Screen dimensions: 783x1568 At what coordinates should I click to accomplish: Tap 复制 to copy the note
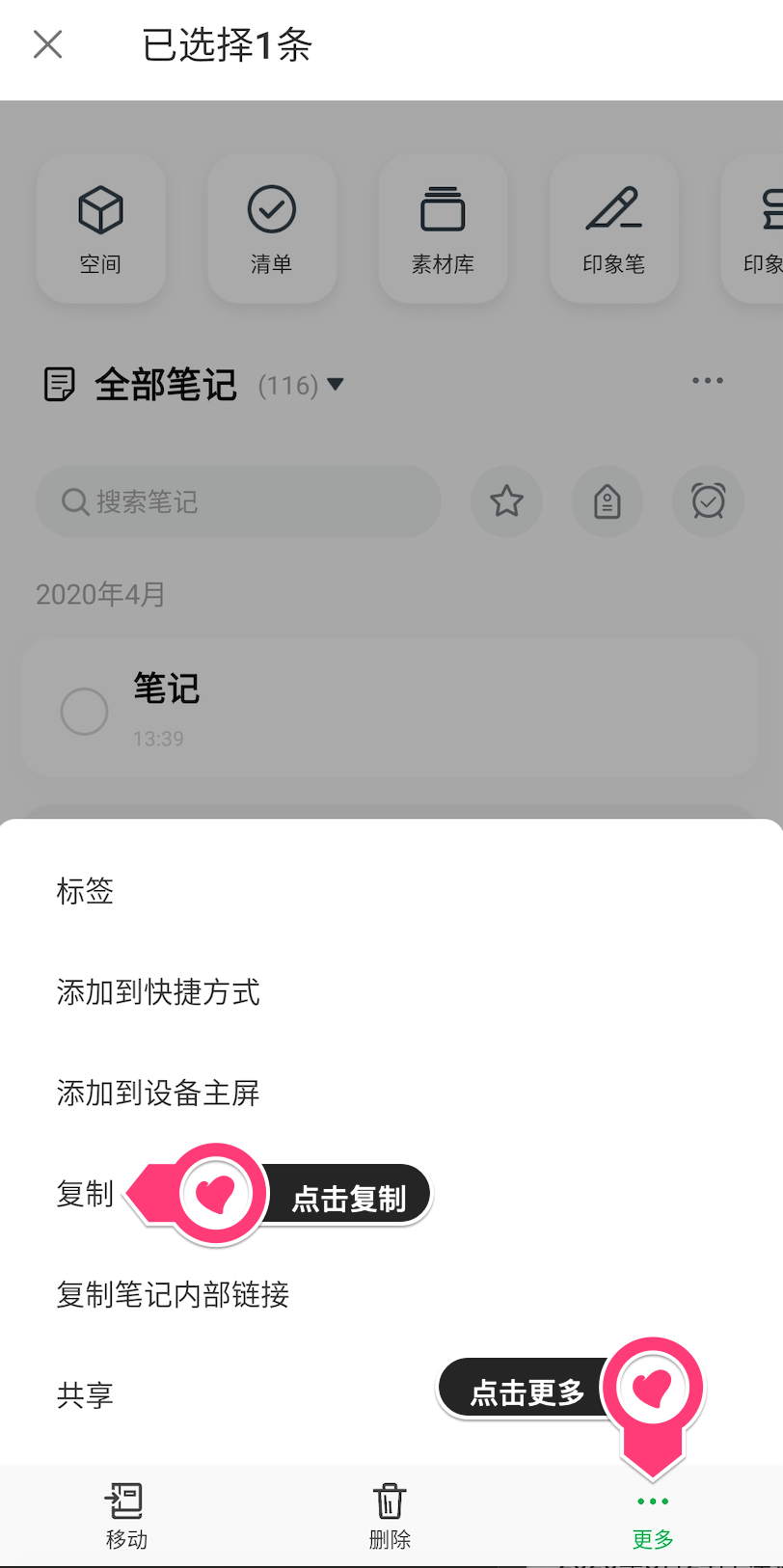click(85, 1194)
